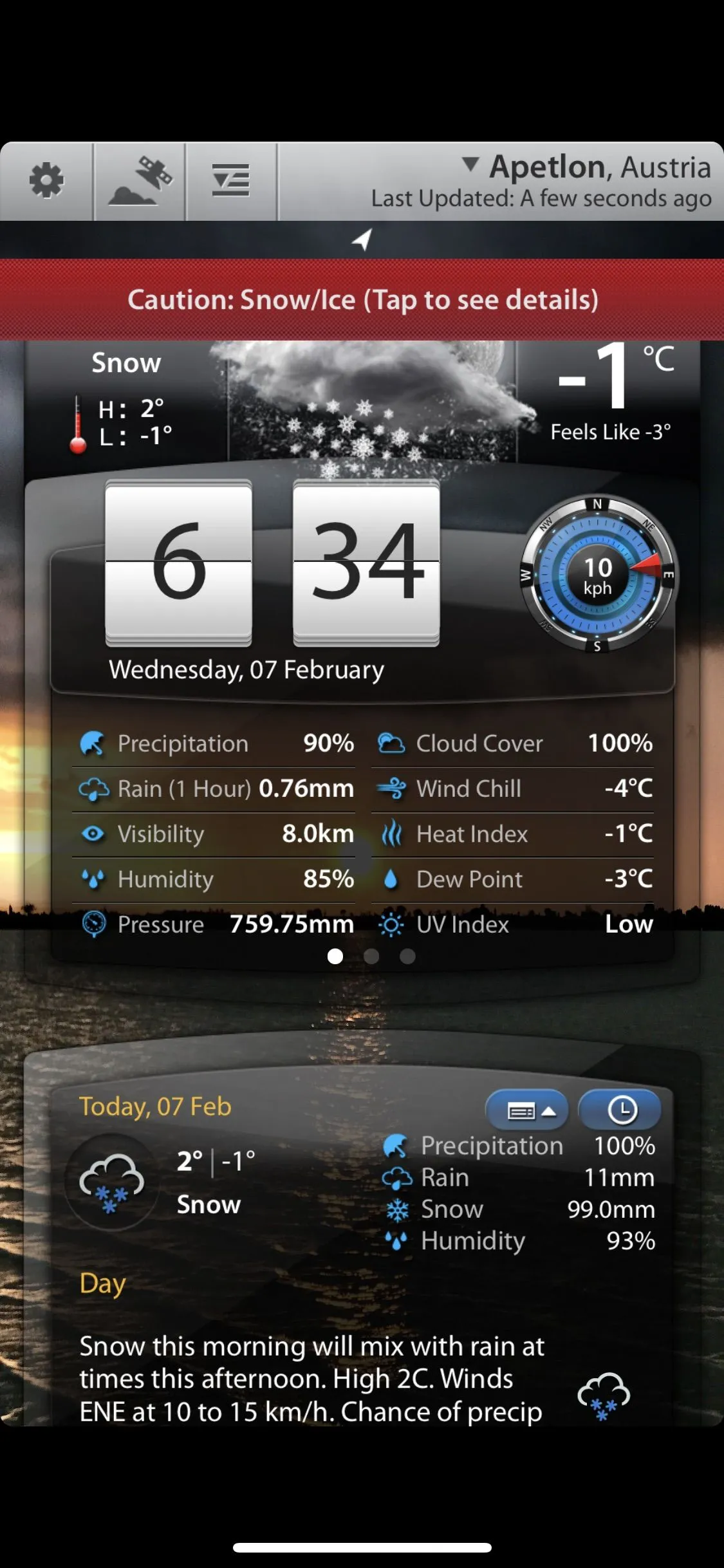Open the Apetlon, Austria location dropdown
The height and width of the screenshot is (1568, 724).
tap(586, 167)
